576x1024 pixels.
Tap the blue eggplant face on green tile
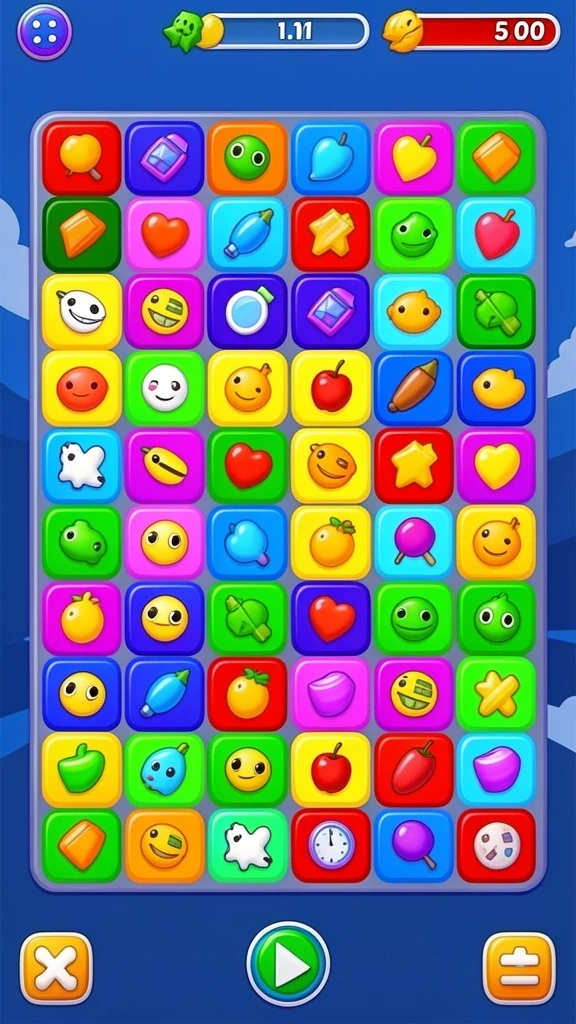pyautogui.click(x=165, y=769)
